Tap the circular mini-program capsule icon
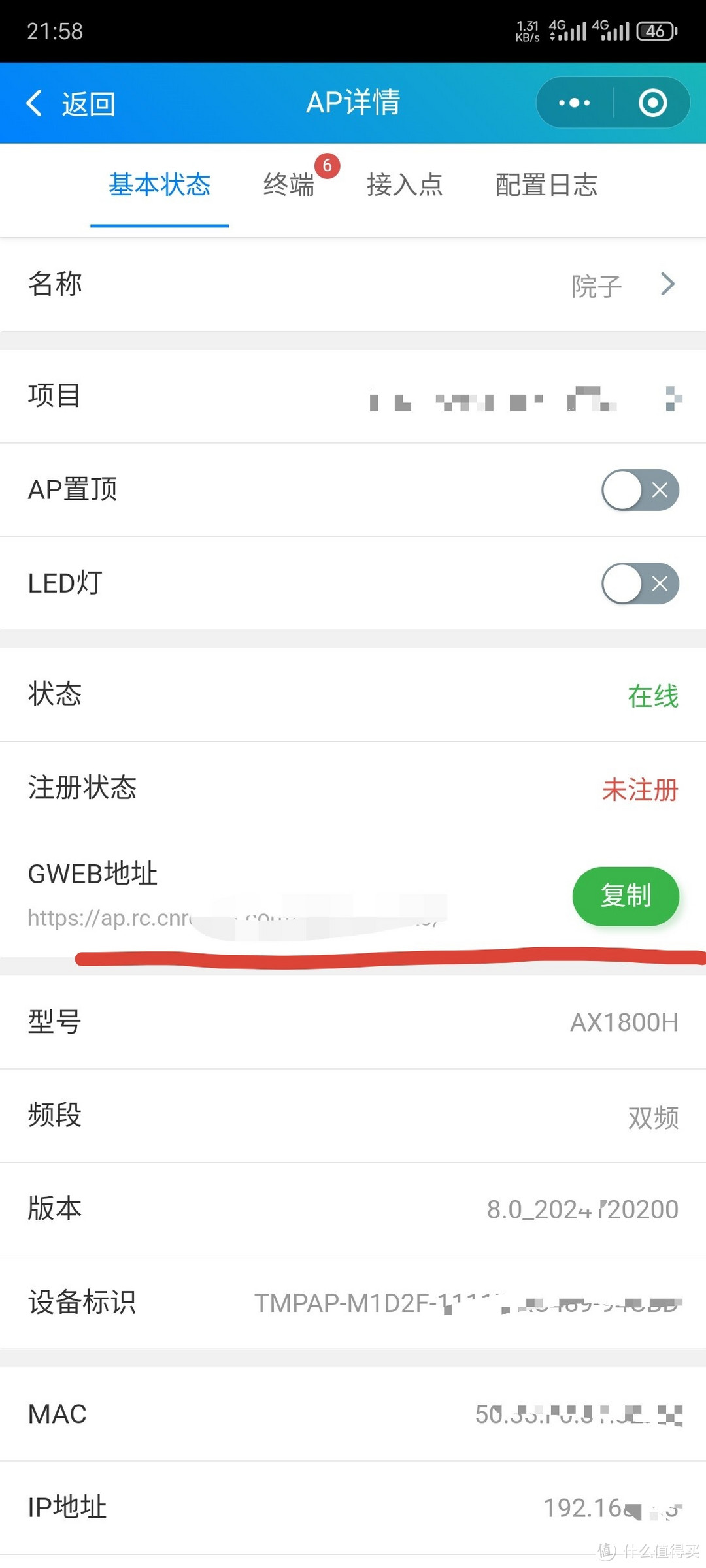 (653, 103)
